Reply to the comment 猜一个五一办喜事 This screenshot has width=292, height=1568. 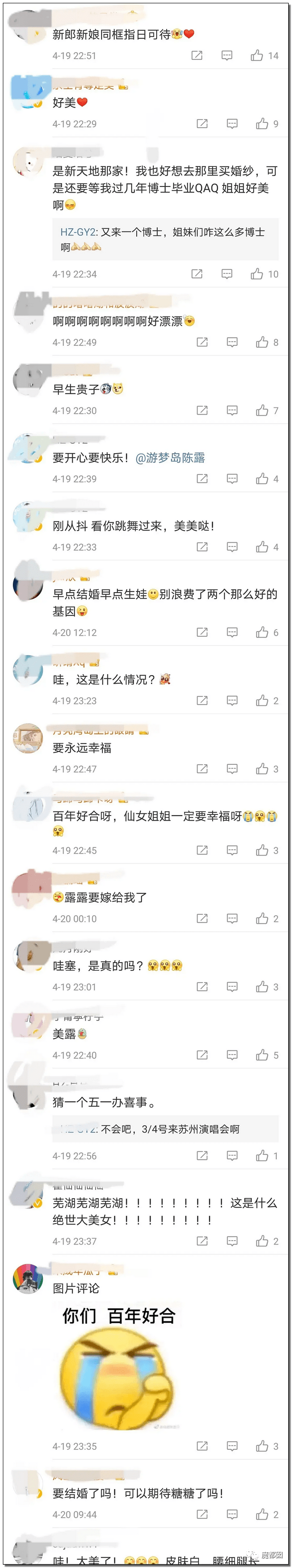232,1155
